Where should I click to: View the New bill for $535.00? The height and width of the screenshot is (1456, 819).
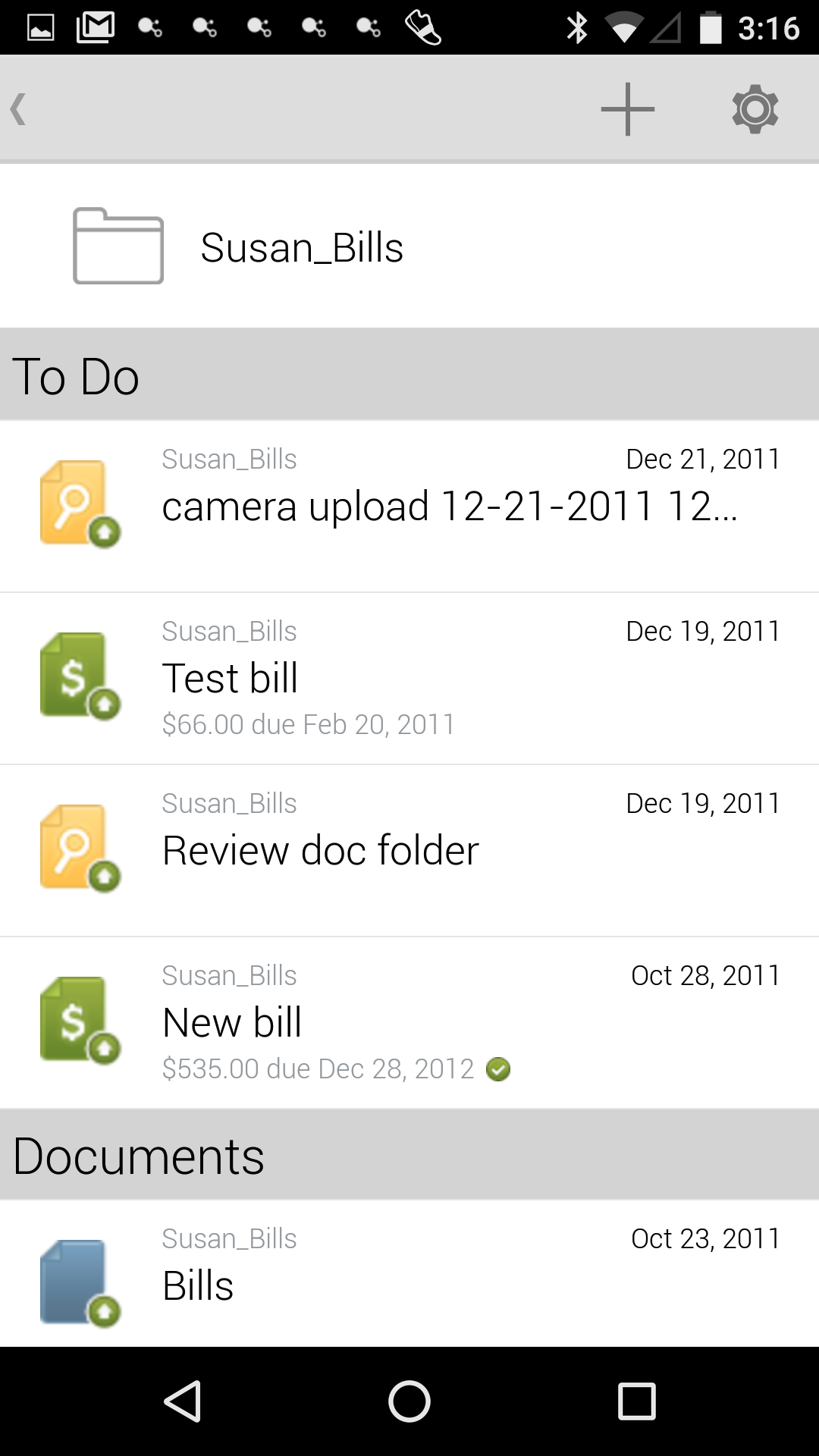[x=409, y=1022]
